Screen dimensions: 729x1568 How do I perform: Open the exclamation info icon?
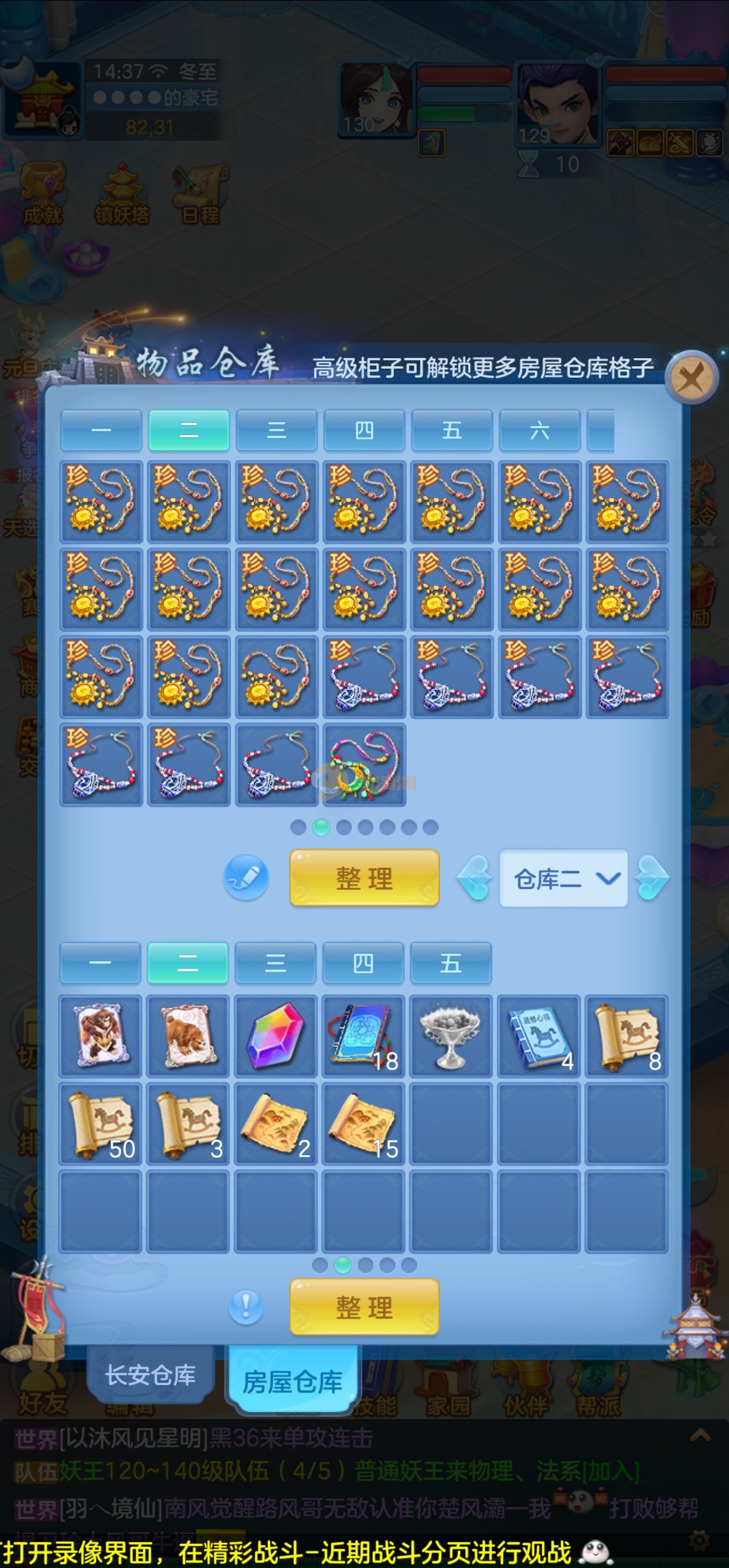coord(246,1307)
